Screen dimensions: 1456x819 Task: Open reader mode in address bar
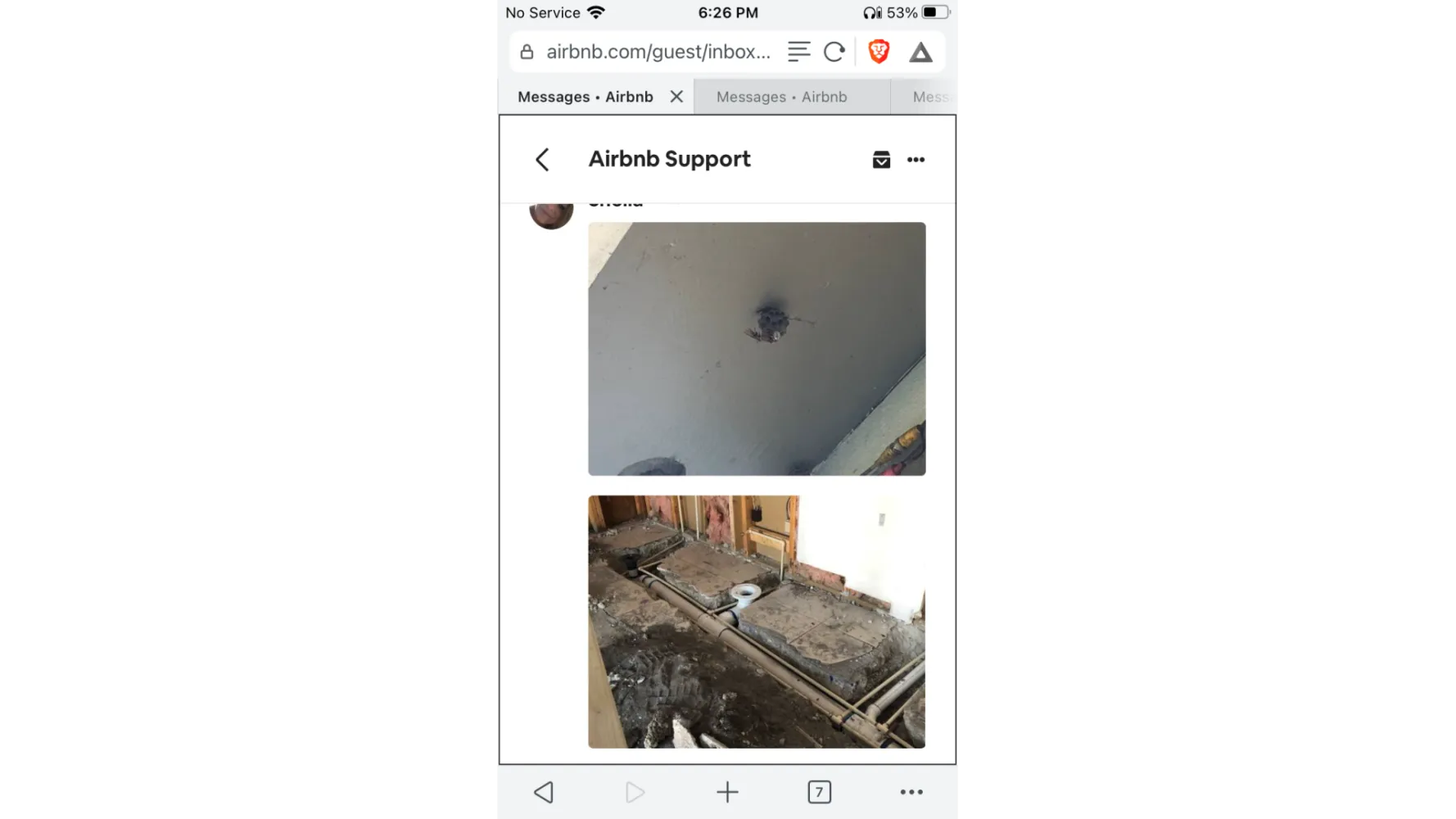click(798, 52)
